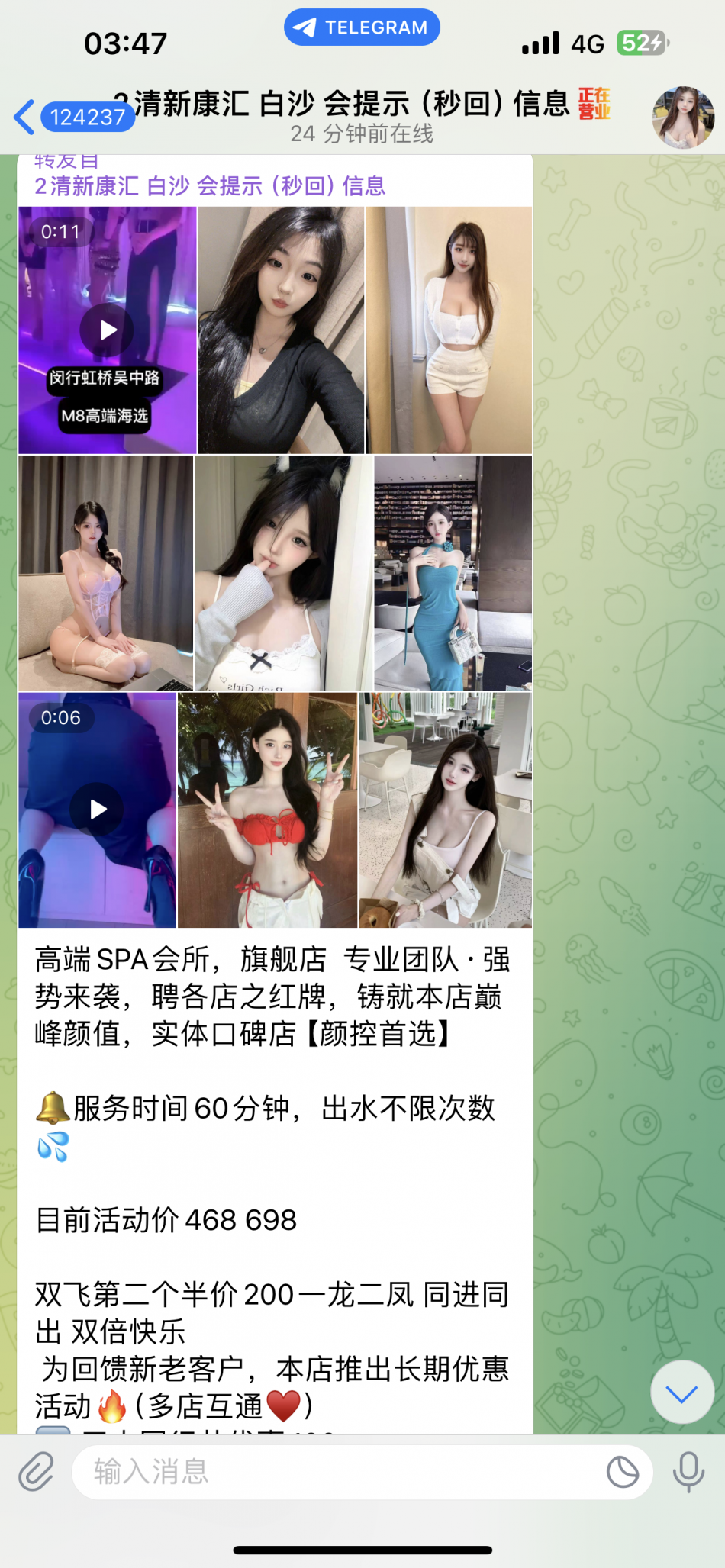This screenshot has width=725, height=1568.
Task: Open the photo of woman in blue dress
Action: [x=453, y=573]
